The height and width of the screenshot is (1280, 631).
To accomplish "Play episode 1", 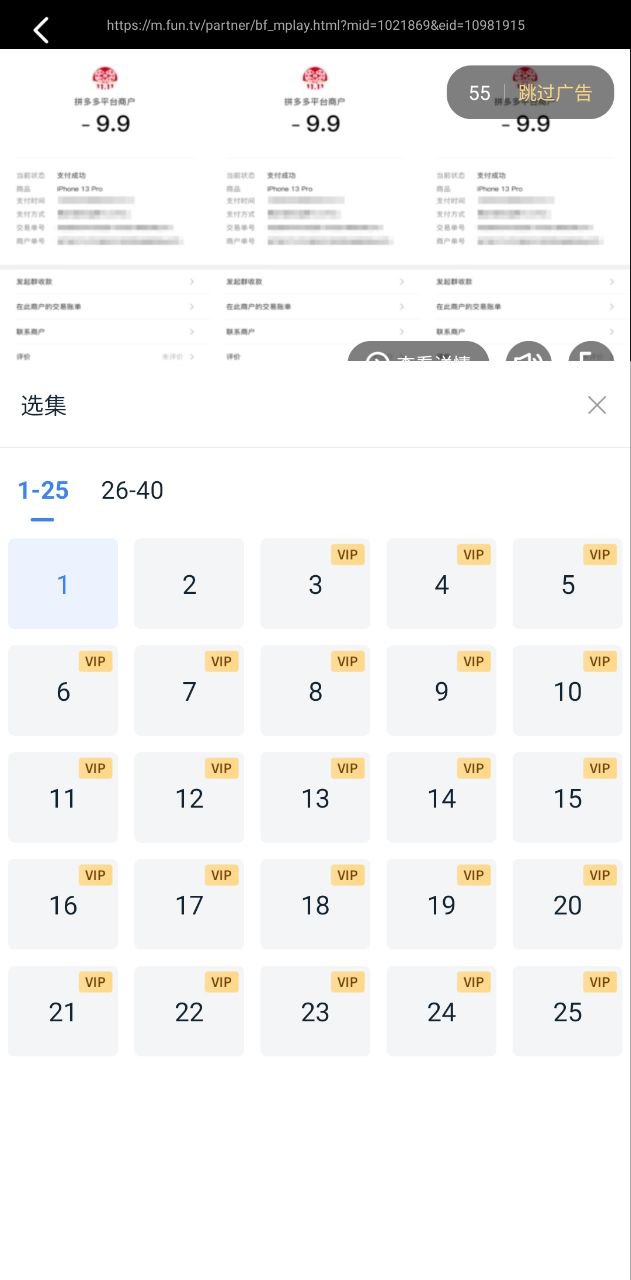I will tap(63, 585).
